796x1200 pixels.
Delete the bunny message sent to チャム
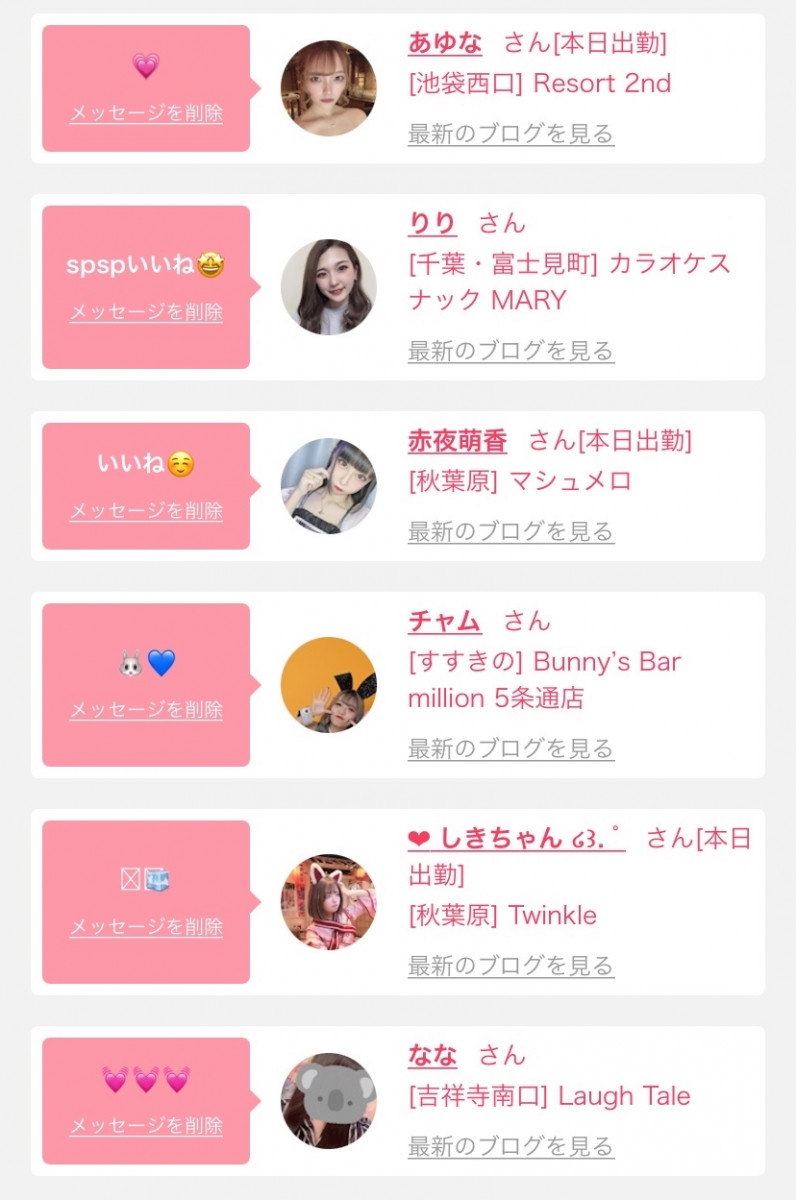pos(146,710)
